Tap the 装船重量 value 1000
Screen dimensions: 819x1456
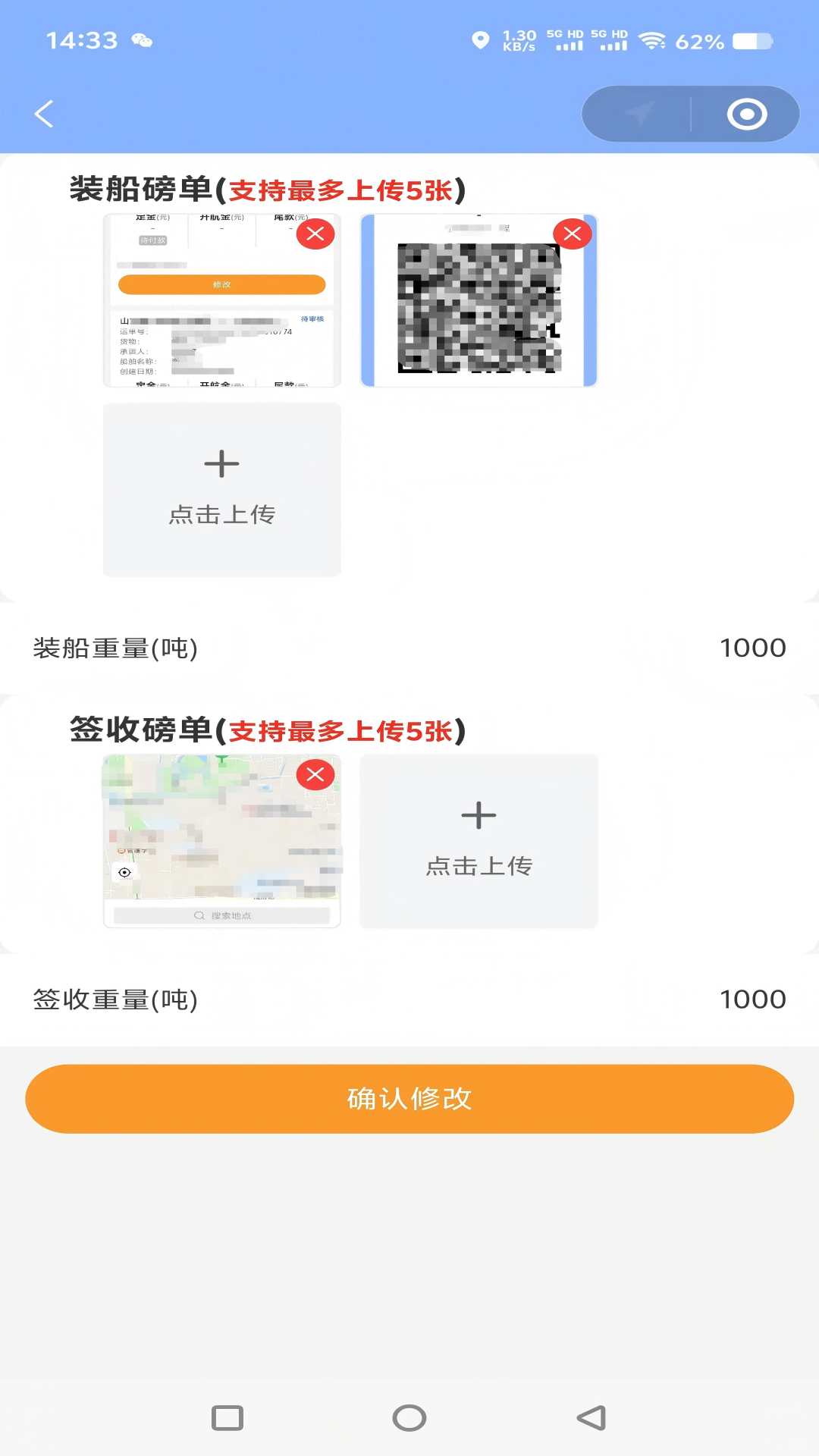click(x=753, y=648)
